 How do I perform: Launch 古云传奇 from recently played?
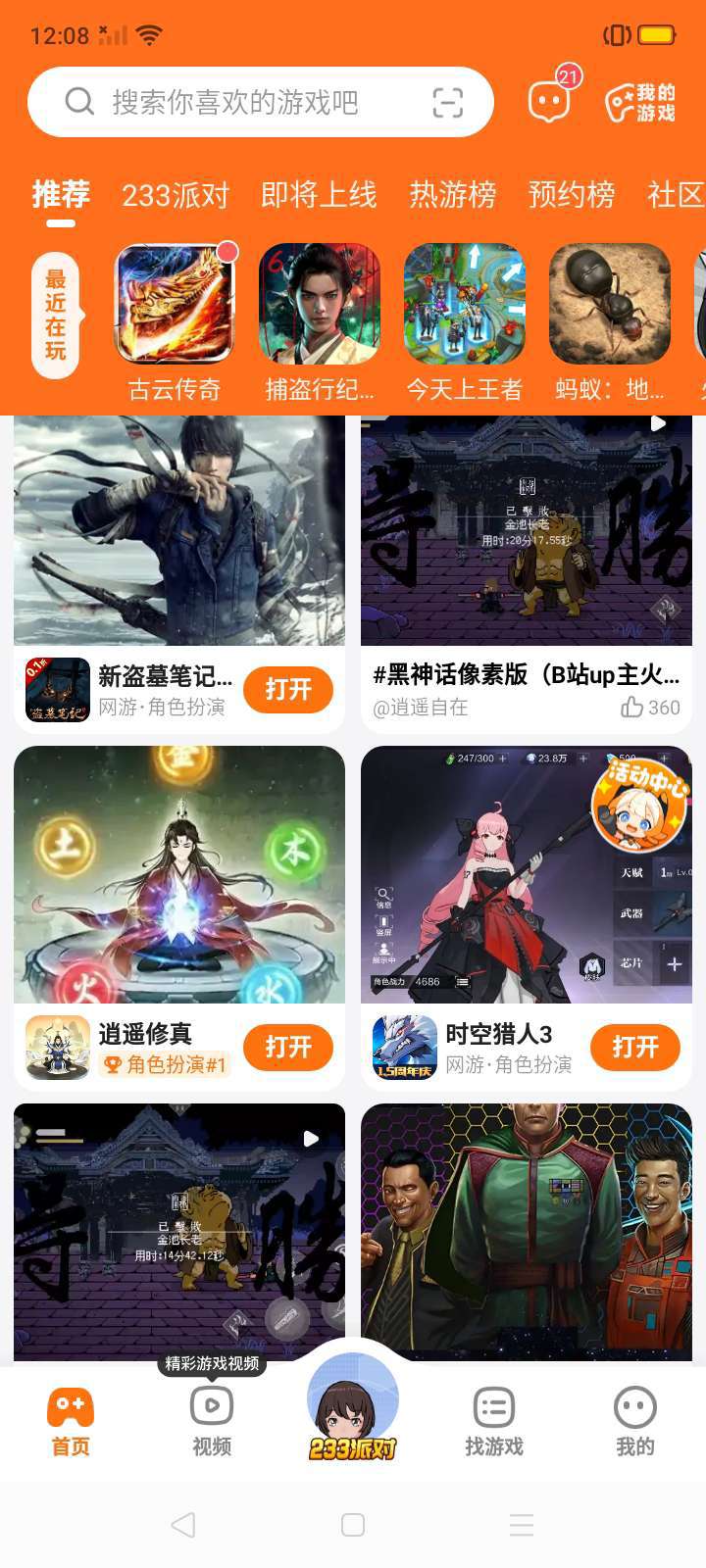[x=175, y=304]
